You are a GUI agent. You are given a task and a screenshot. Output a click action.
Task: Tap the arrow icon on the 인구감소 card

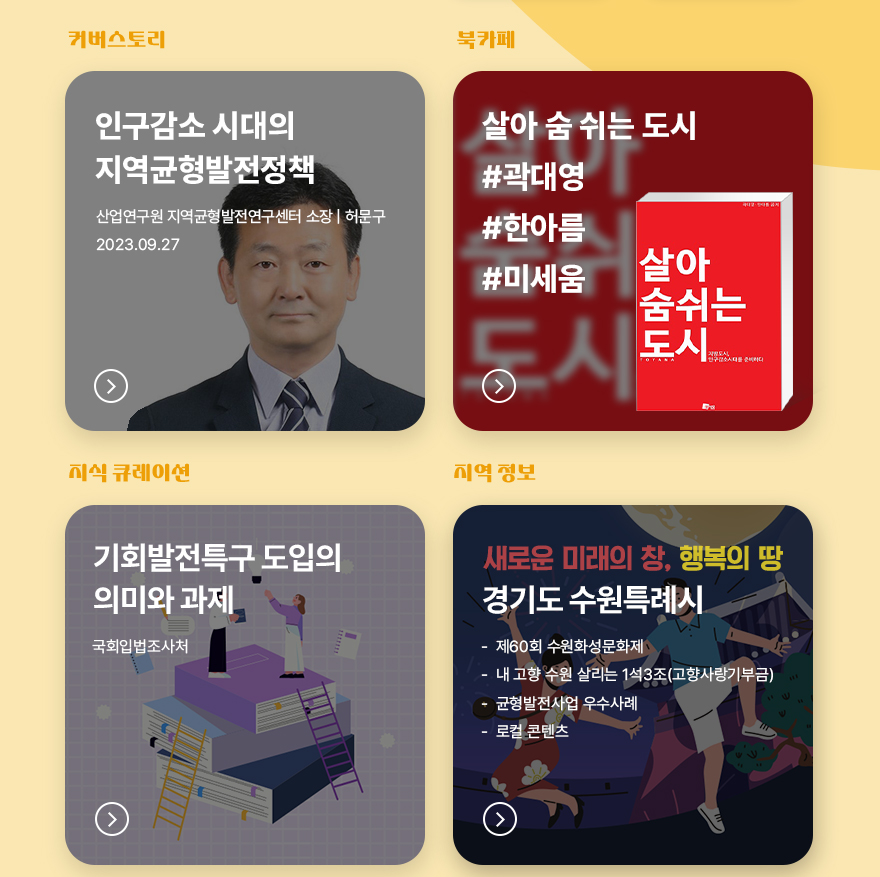(x=111, y=385)
